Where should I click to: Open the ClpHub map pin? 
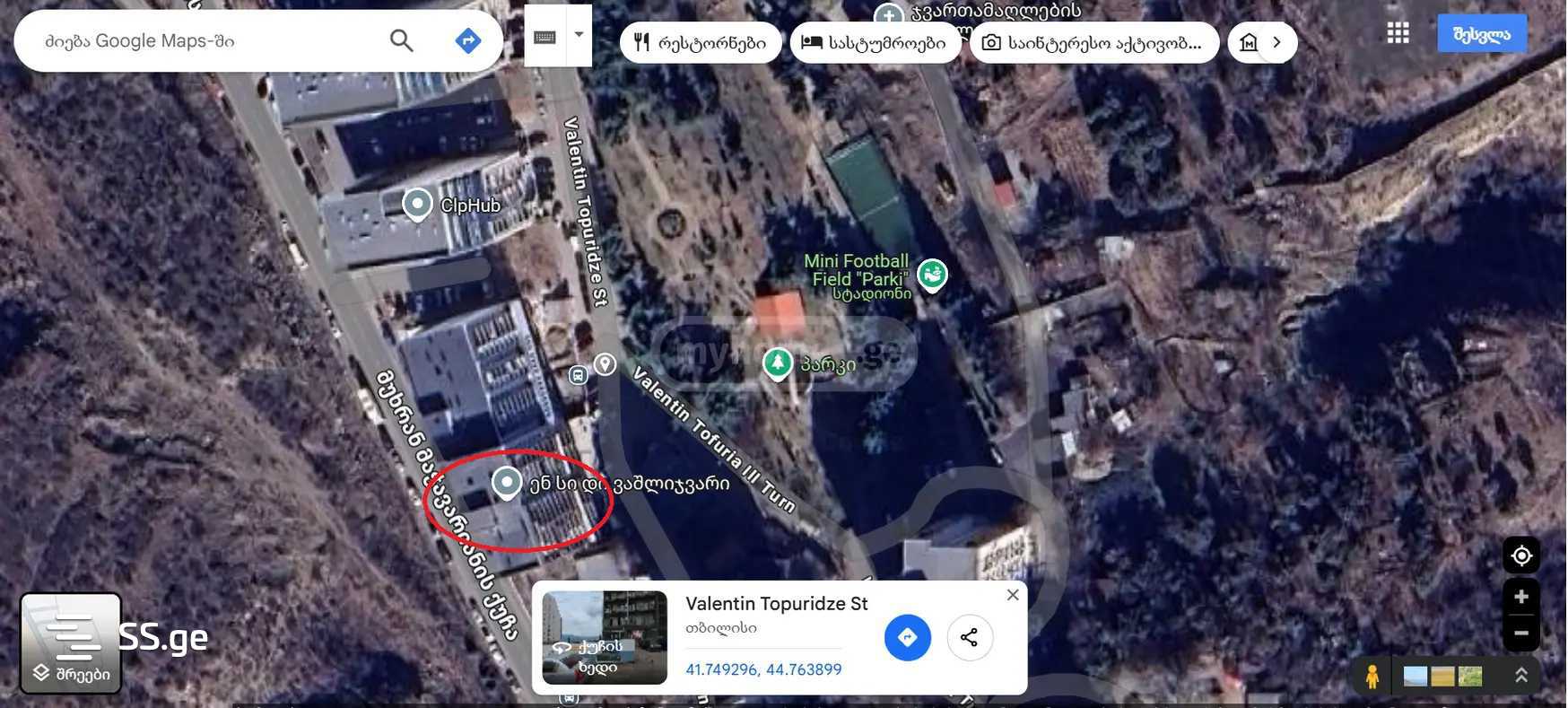pos(417,204)
